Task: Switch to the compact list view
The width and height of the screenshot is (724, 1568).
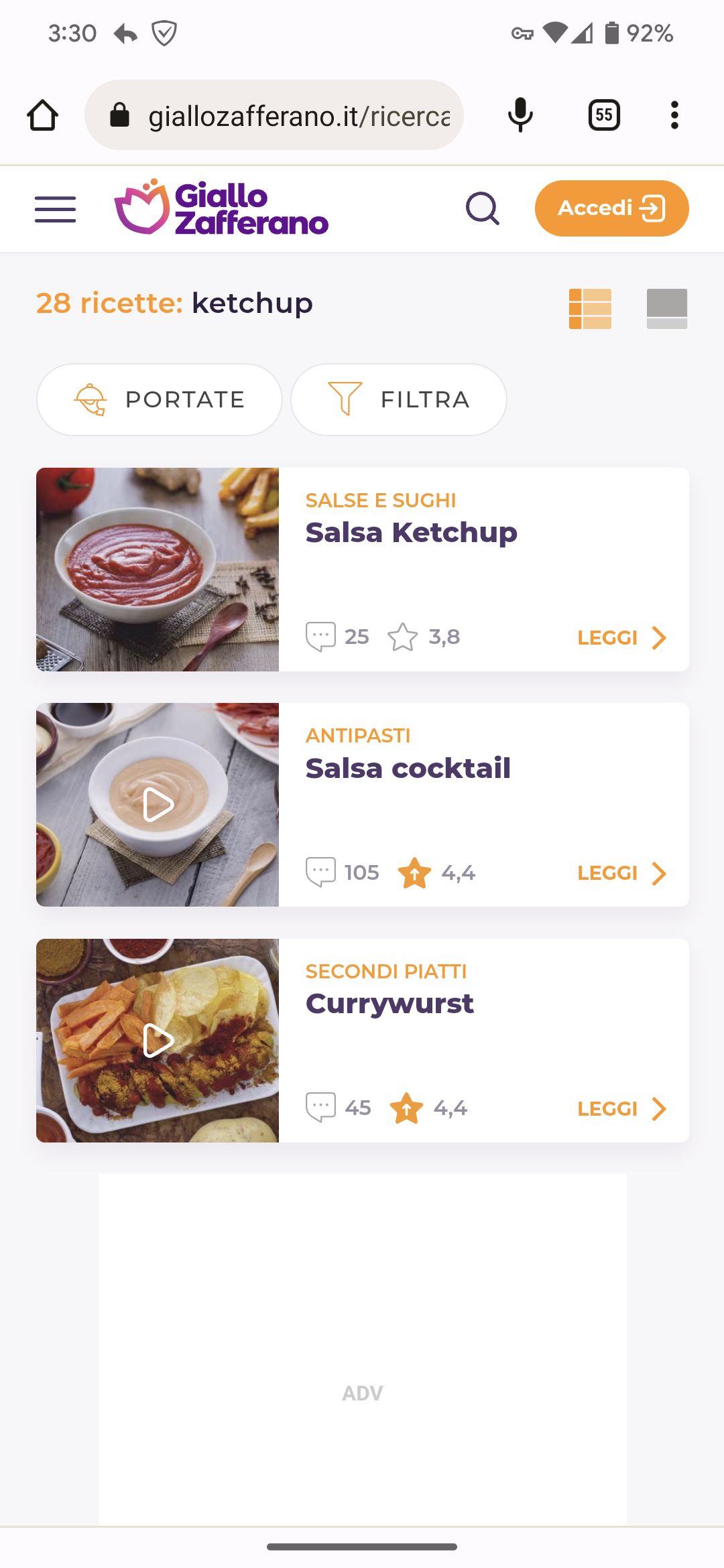Action: tap(590, 308)
